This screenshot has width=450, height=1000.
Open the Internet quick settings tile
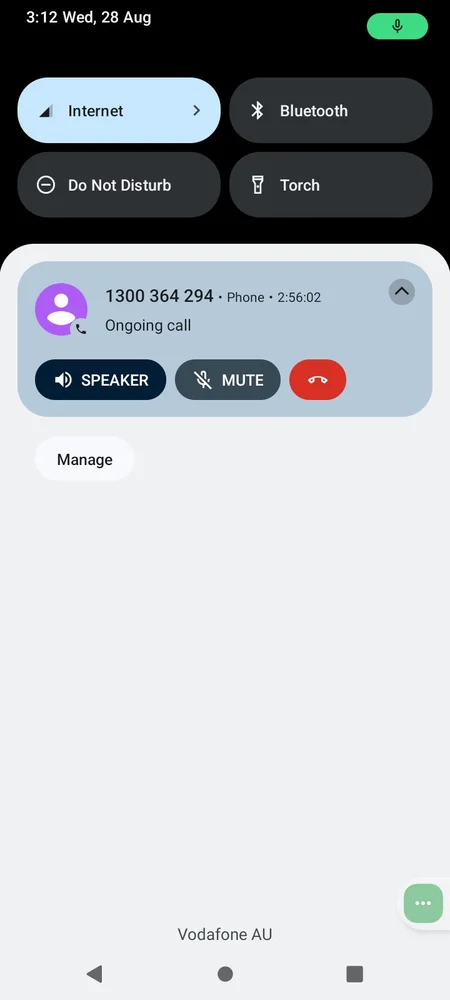click(119, 110)
